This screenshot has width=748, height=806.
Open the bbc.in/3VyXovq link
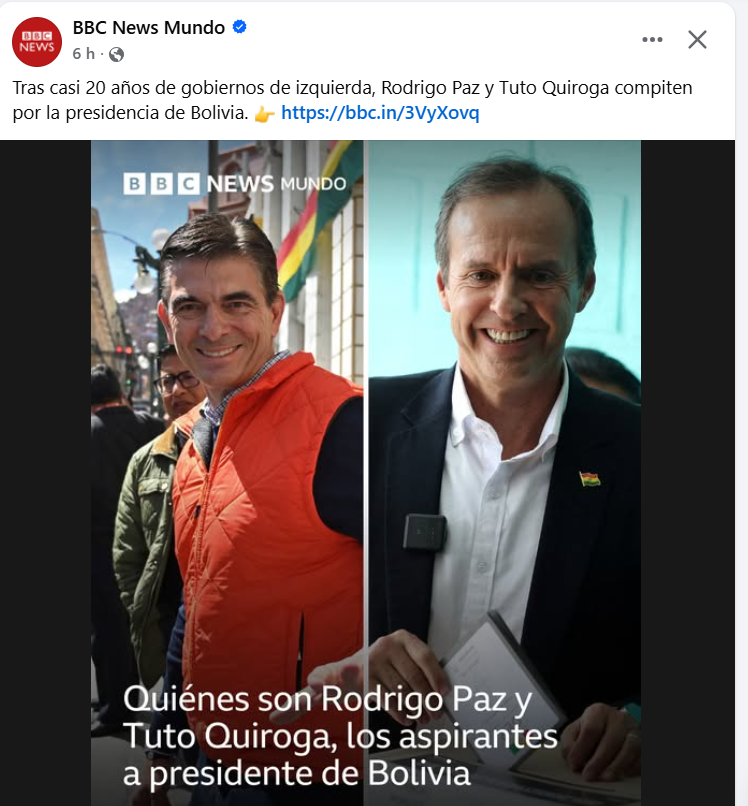tap(380, 113)
